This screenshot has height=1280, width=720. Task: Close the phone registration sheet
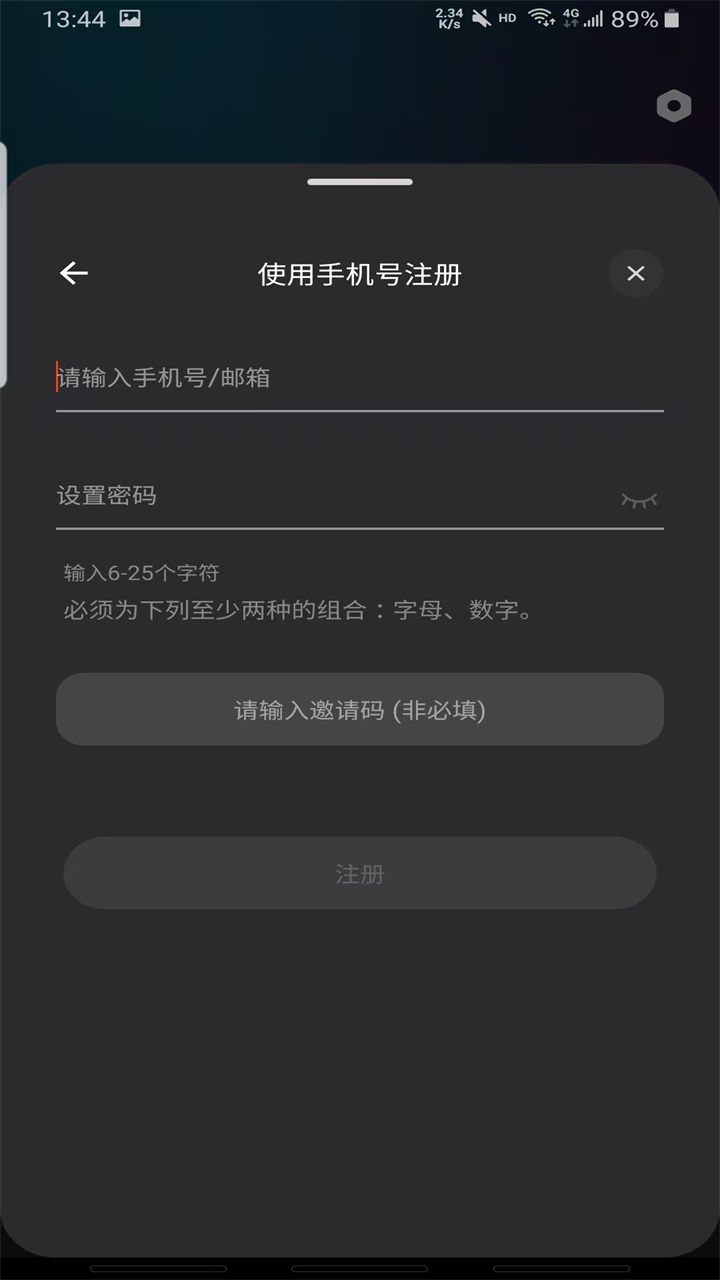coord(636,273)
